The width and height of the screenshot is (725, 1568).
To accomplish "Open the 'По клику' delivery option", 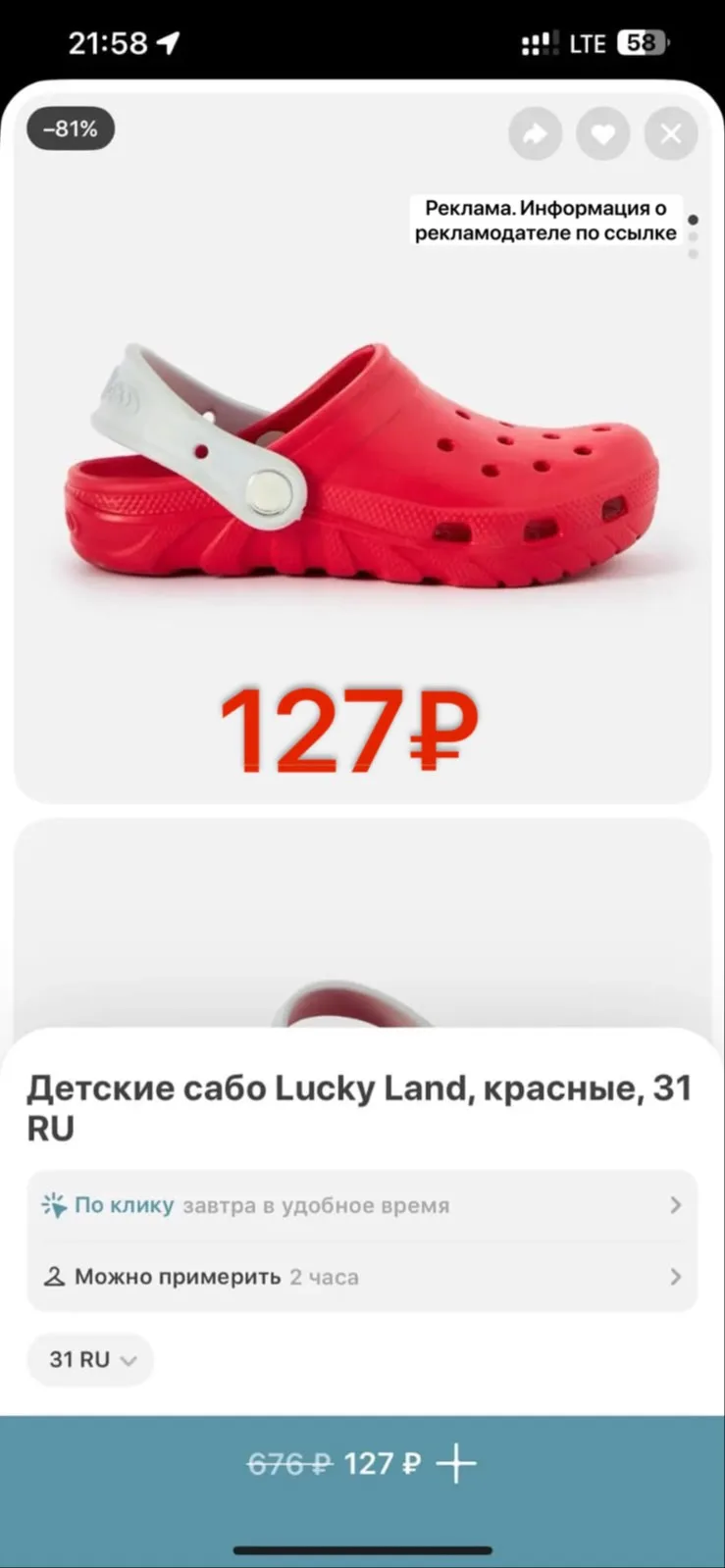I will pyautogui.click(x=362, y=1205).
